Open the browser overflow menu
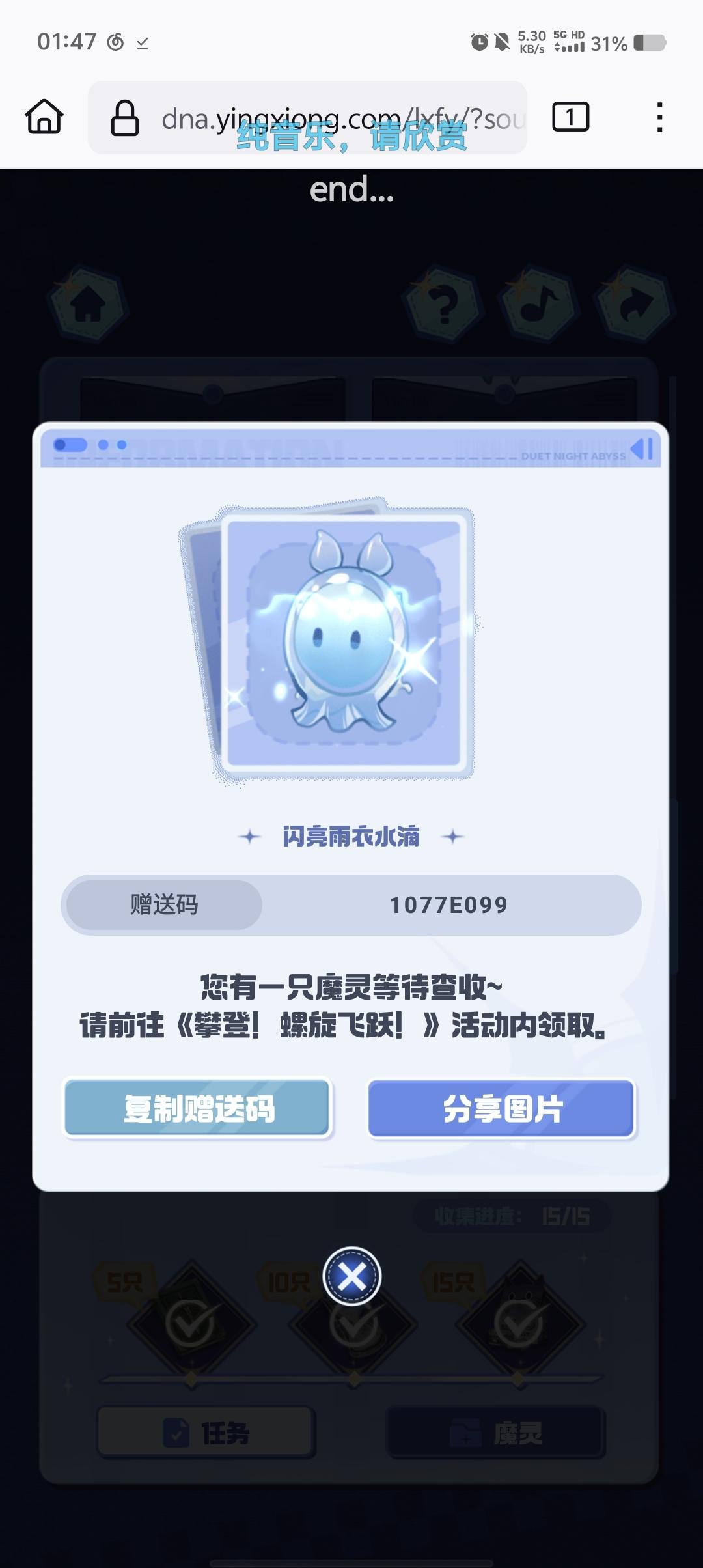This screenshot has height=1568, width=703. click(x=659, y=117)
